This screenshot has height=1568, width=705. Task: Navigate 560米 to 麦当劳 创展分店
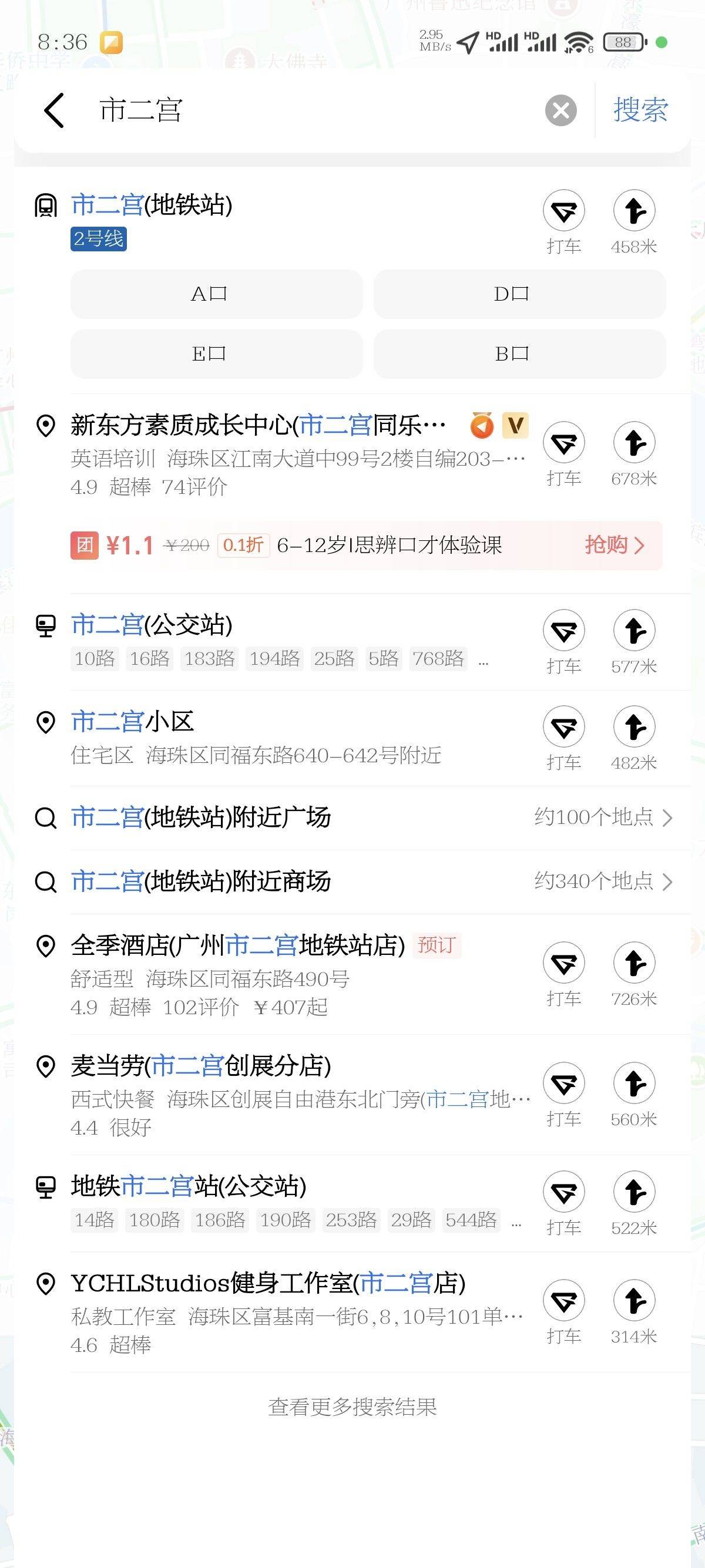[634, 1095]
